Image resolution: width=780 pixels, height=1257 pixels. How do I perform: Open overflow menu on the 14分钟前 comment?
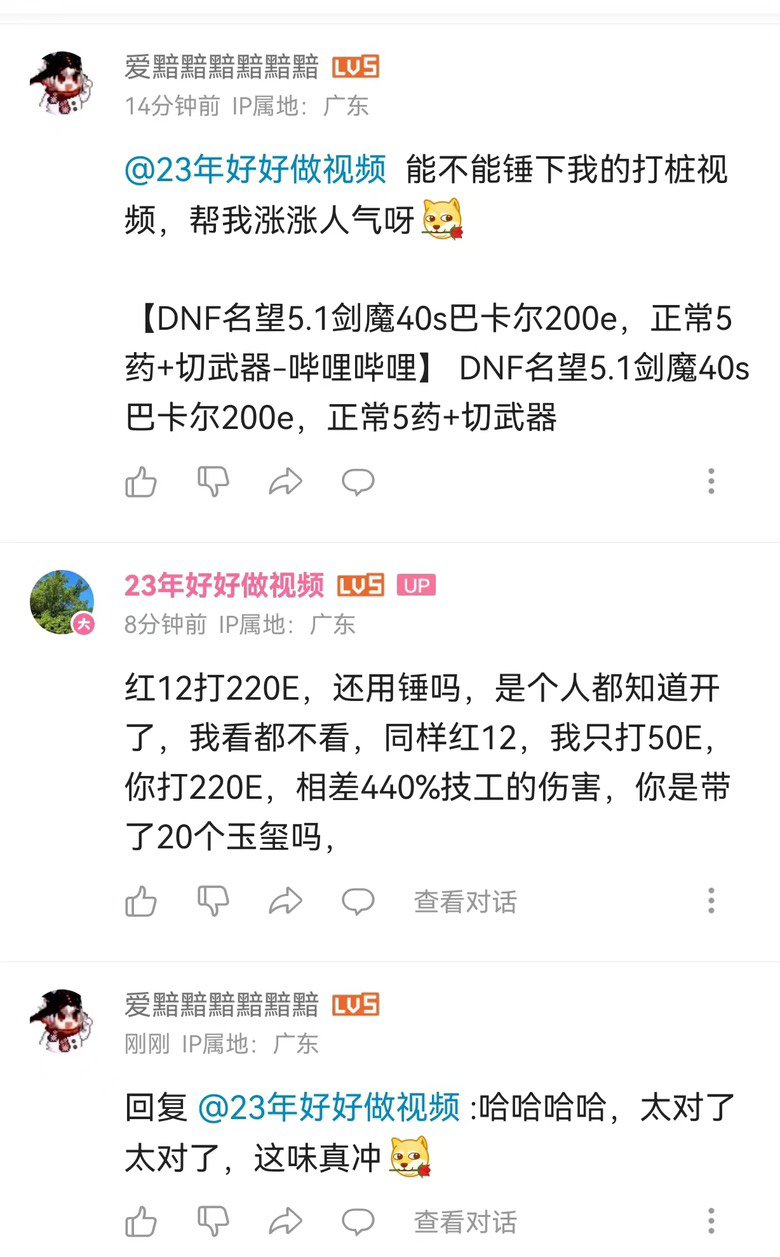click(711, 481)
